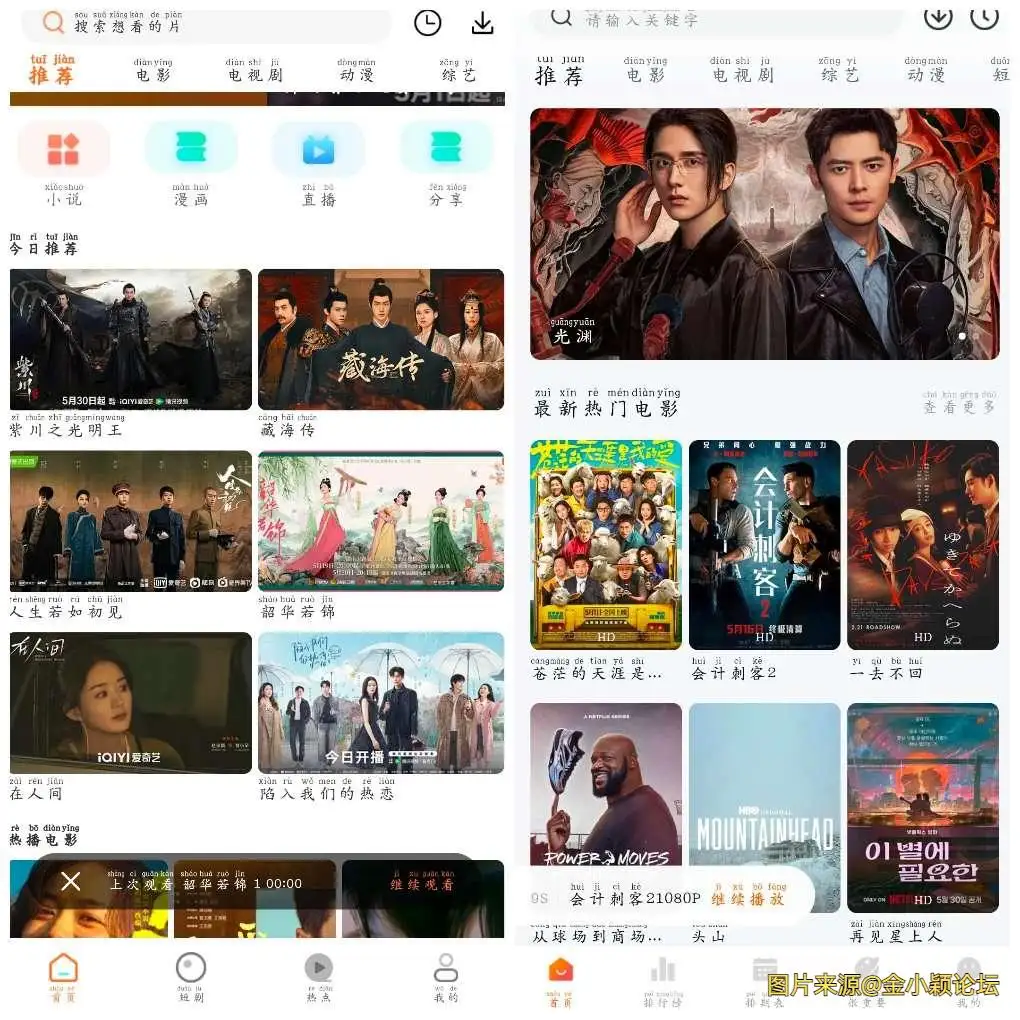
Task: Dismiss the 上次观看 banner
Action: tap(70, 881)
